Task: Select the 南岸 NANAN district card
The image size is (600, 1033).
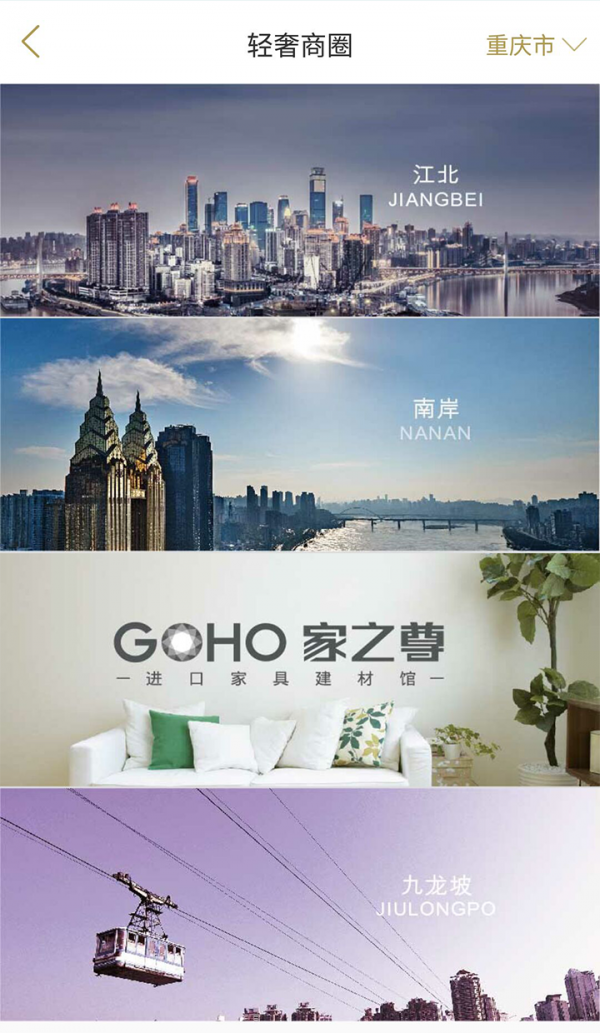Action: [300, 434]
